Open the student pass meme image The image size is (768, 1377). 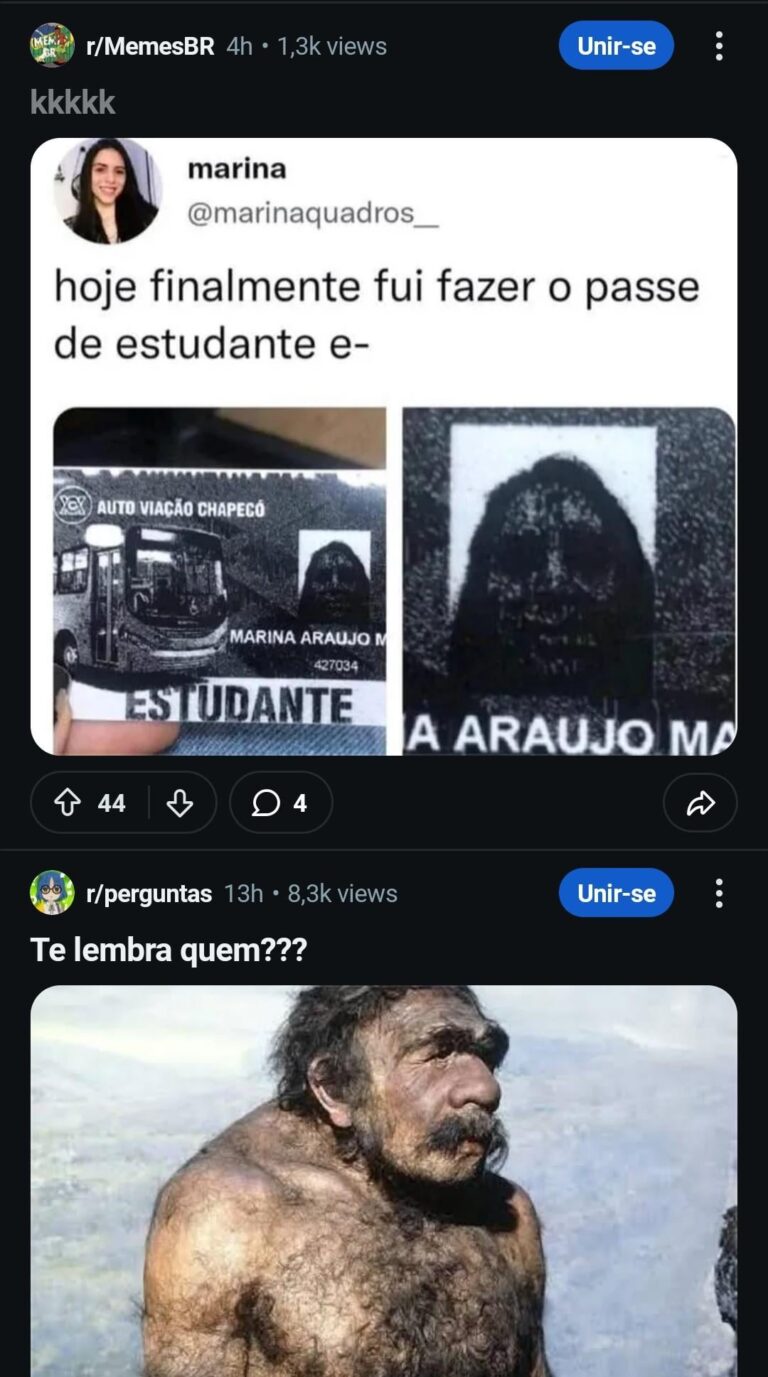pyautogui.click(x=384, y=446)
